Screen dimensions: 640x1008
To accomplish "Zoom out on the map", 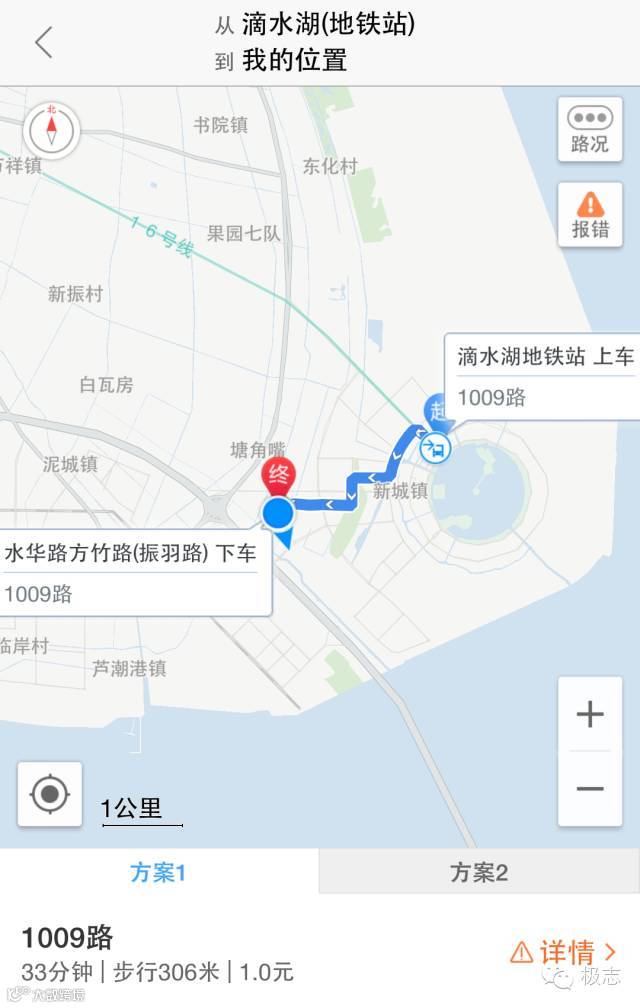I will point(590,789).
